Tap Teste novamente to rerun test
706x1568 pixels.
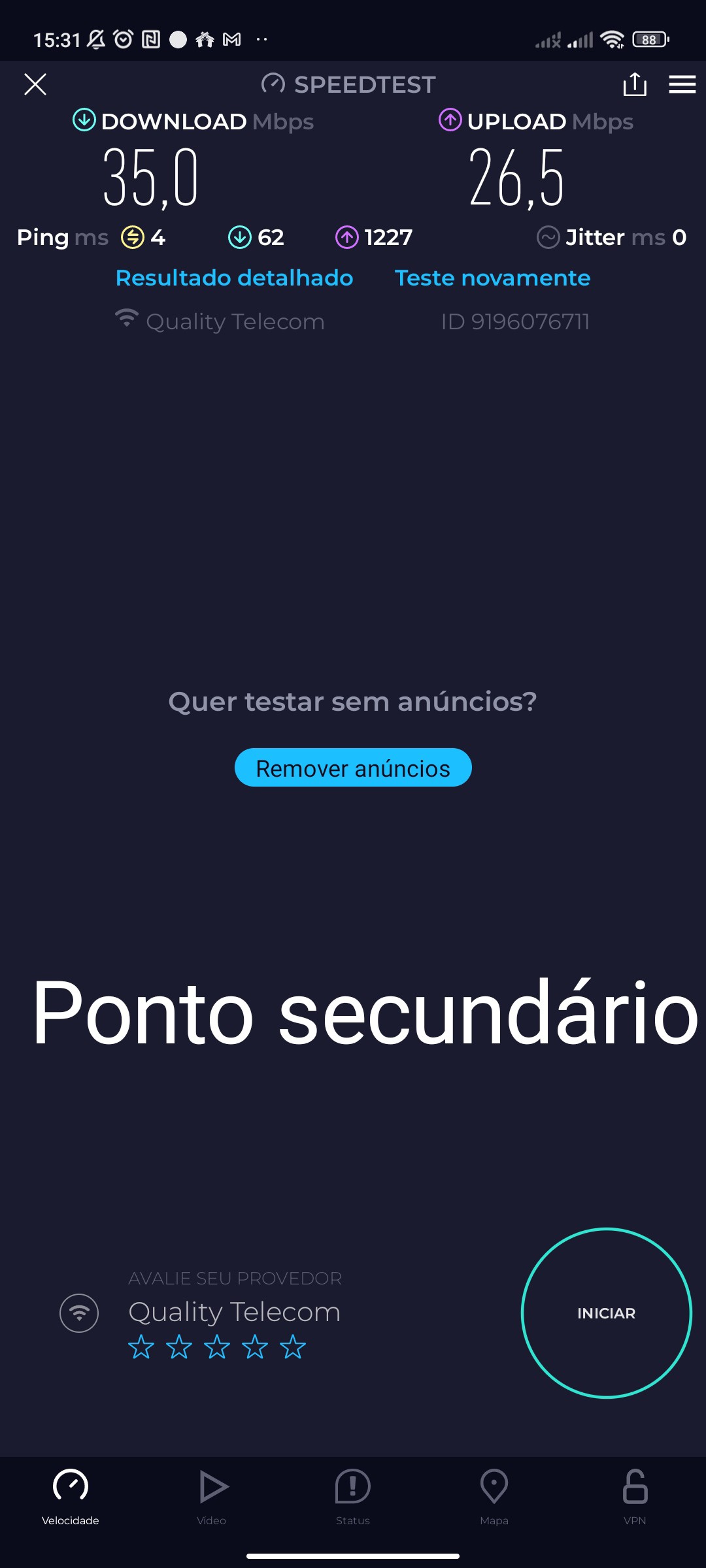click(x=492, y=278)
